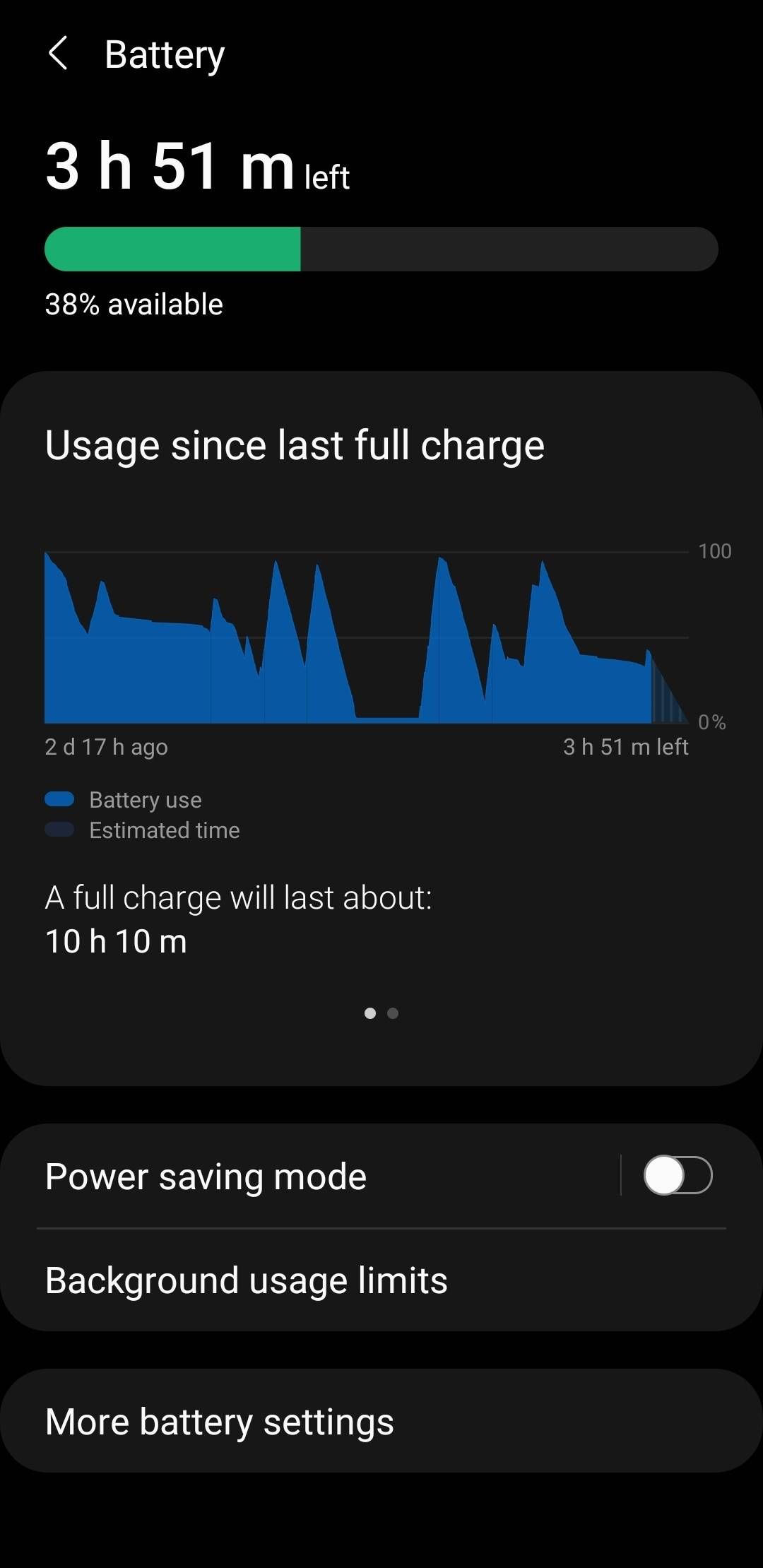Click the 0% marker on the chart
This screenshot has height=1568, width=763.
pyautogui.click(x=713, y=721)
